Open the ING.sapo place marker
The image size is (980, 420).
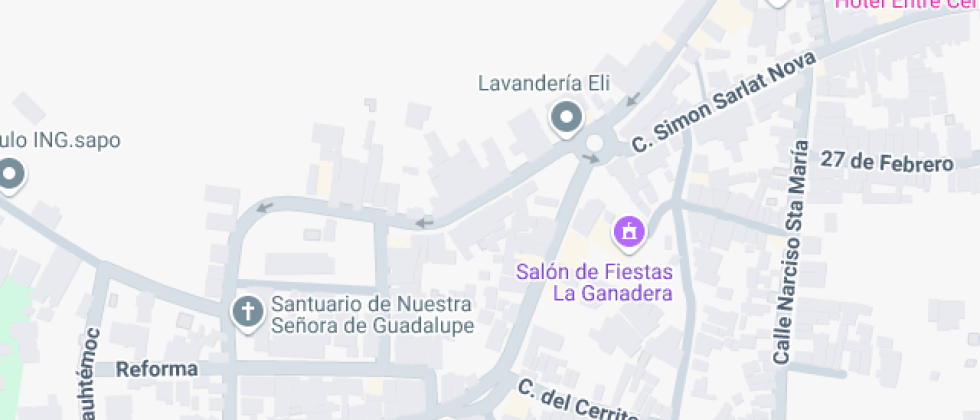pyautogui.click(x=10, y=176)
